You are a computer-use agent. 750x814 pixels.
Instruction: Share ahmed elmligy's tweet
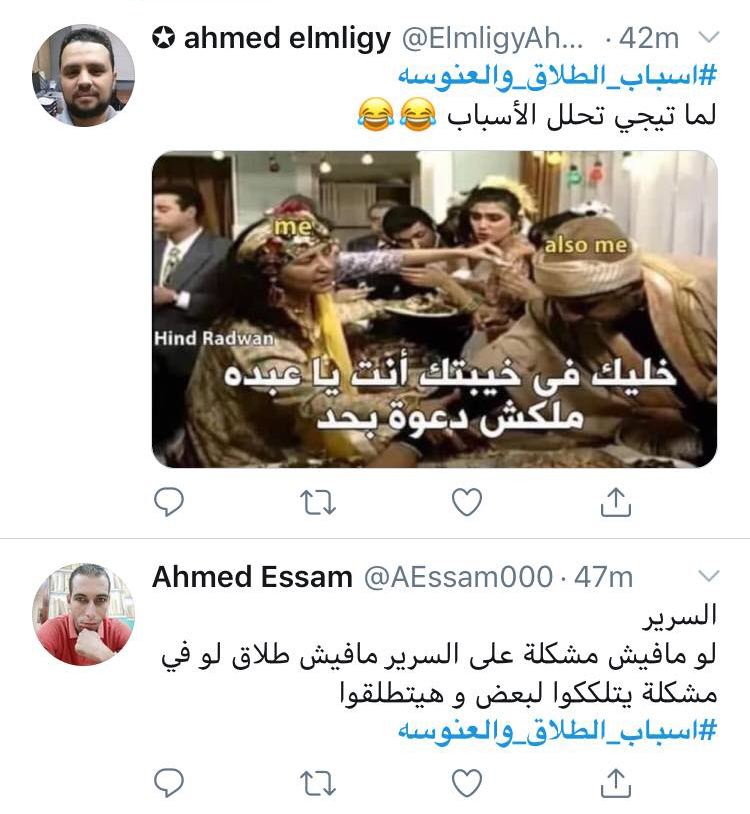[616, 502]
